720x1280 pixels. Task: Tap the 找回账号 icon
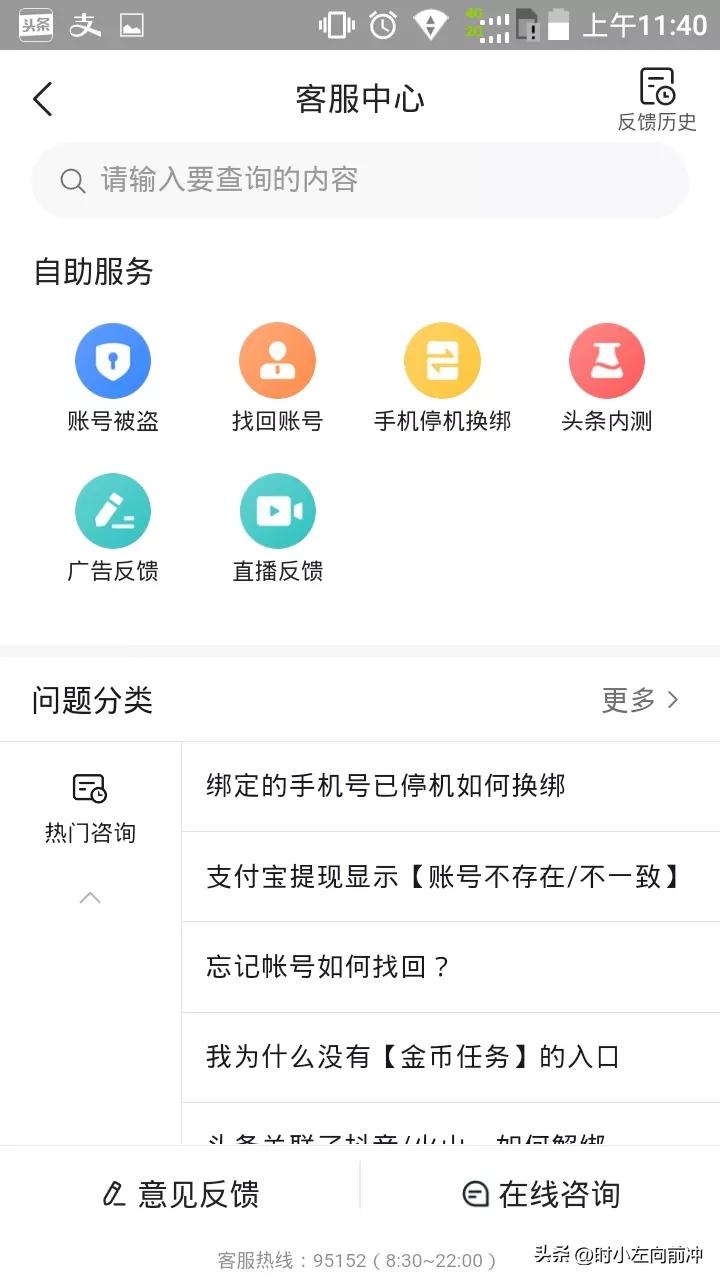278,360
